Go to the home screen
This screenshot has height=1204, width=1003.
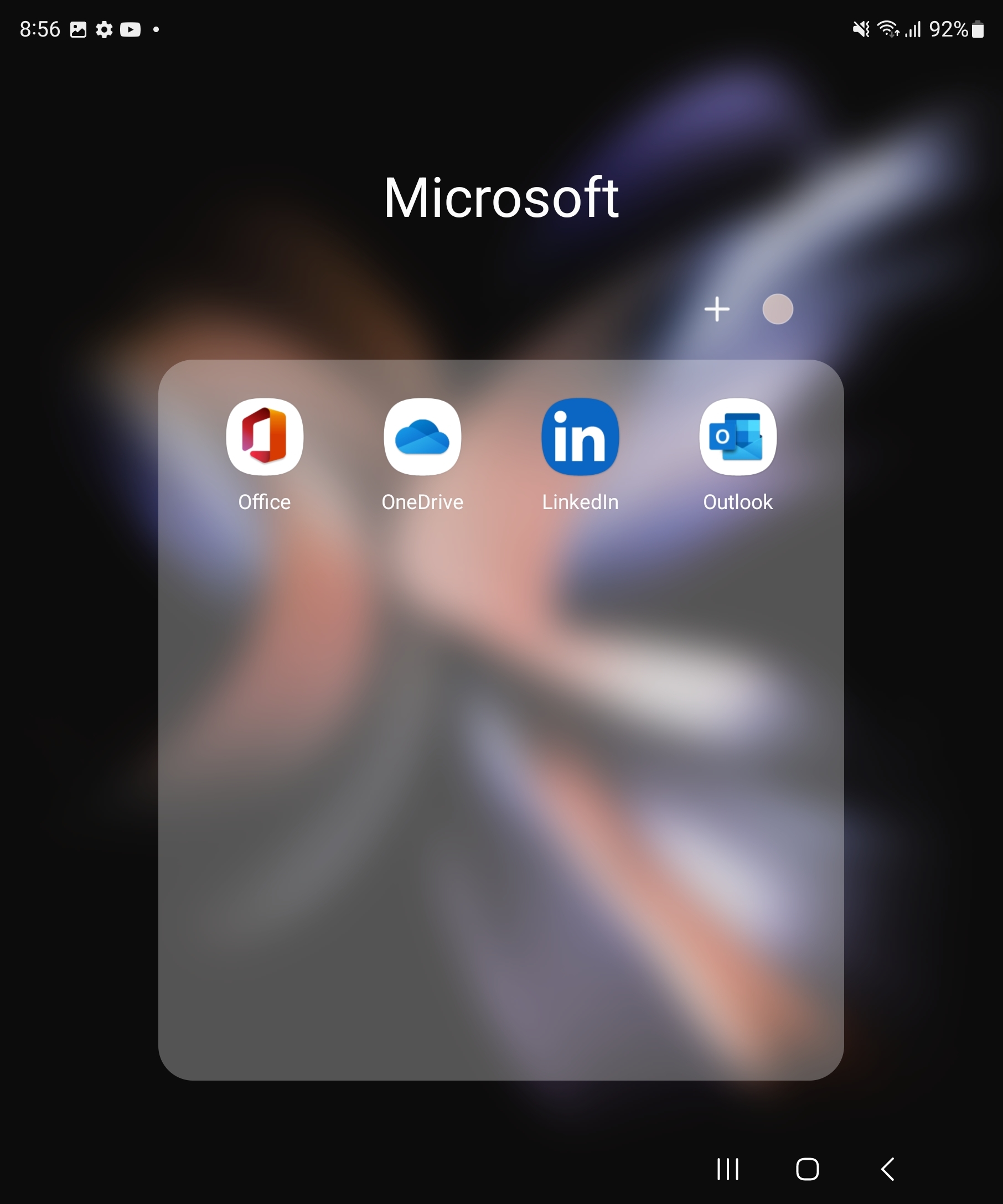pyautogui.click(x=807, y=1169)
